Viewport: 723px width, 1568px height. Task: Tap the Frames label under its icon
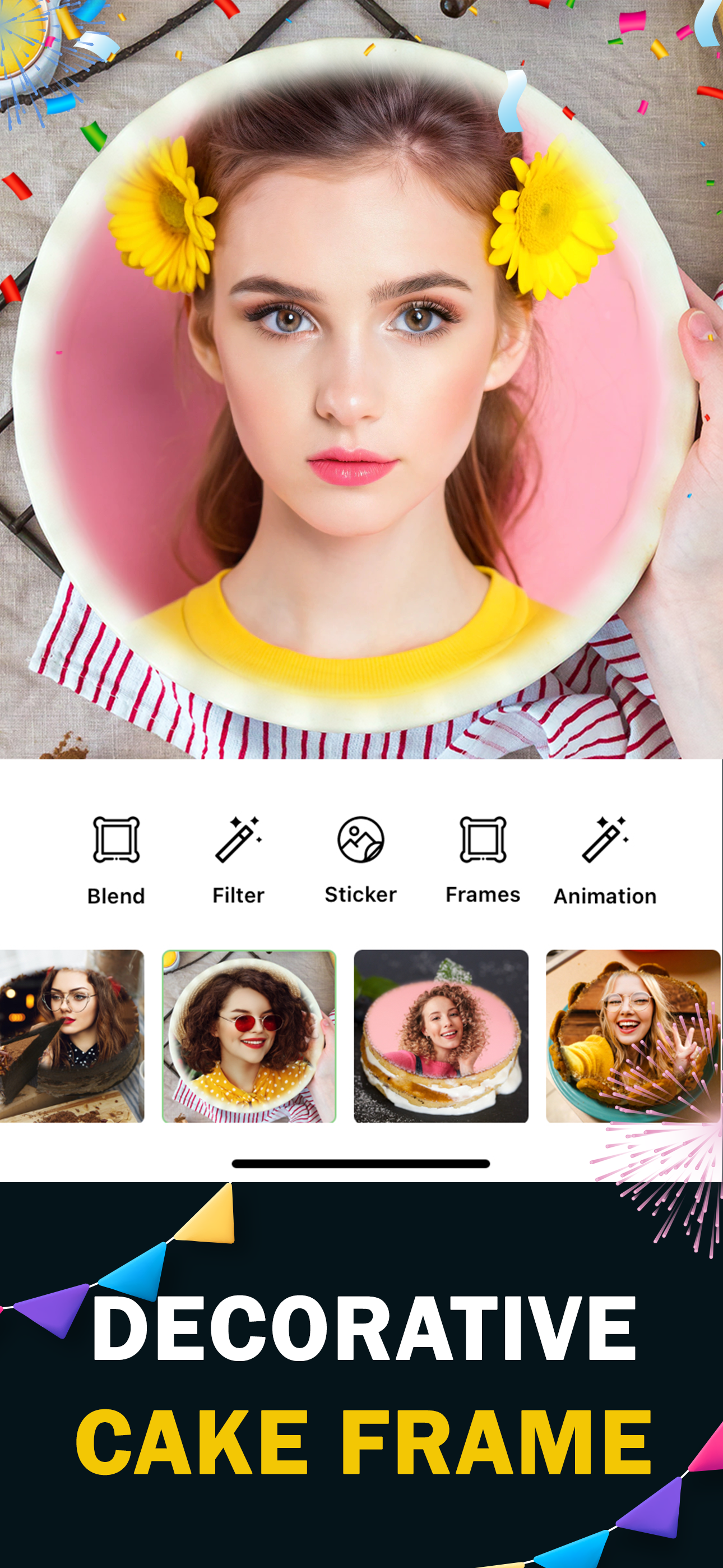[484, 895]
